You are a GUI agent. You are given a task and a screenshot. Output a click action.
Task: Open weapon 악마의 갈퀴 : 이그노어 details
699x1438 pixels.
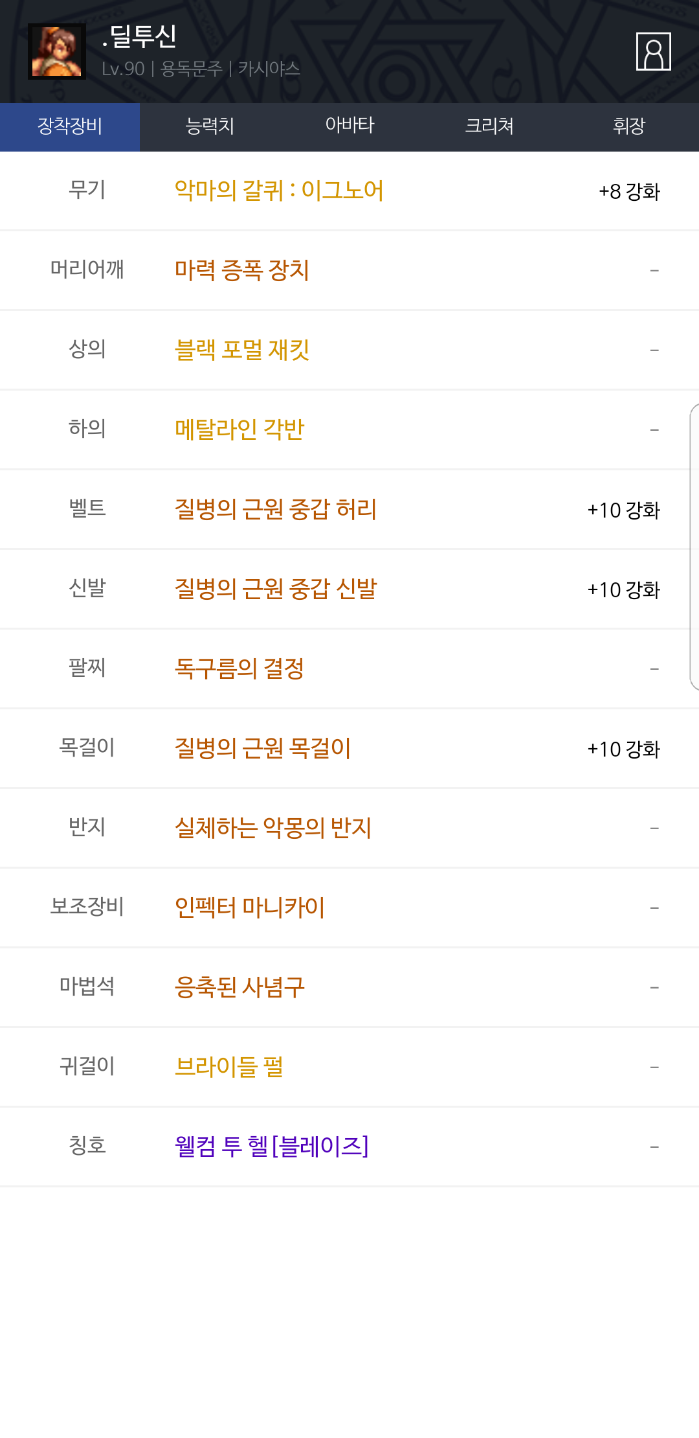point(279,190)
